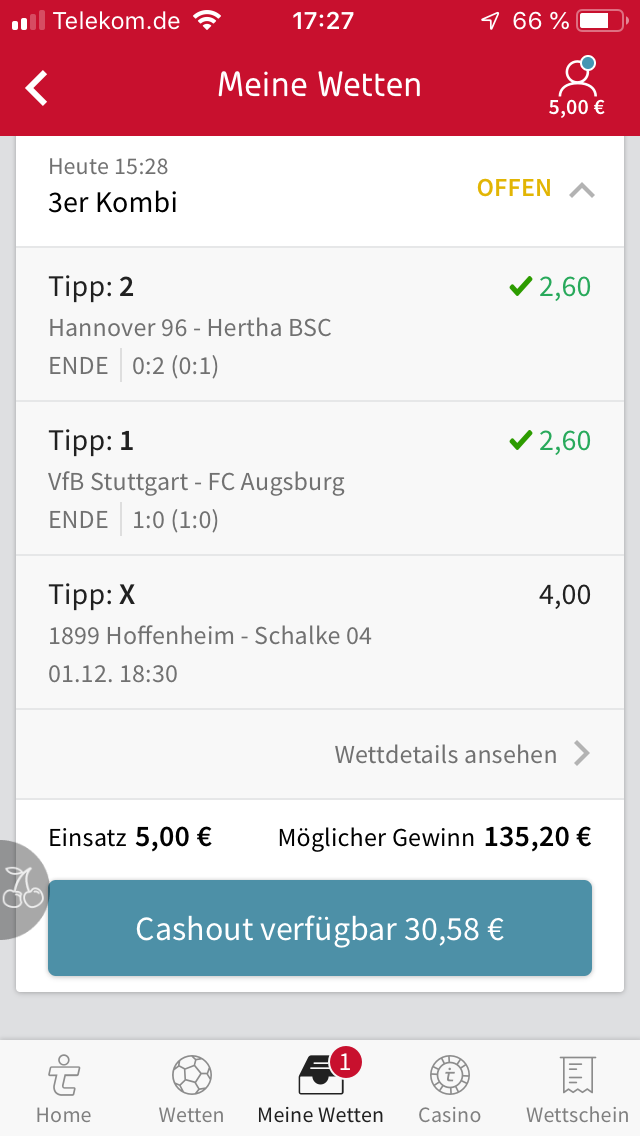Go back with the arrow icon
The width and height of the screenshot is (640, 1136).
pyautogui.click(x=37, y=88)
